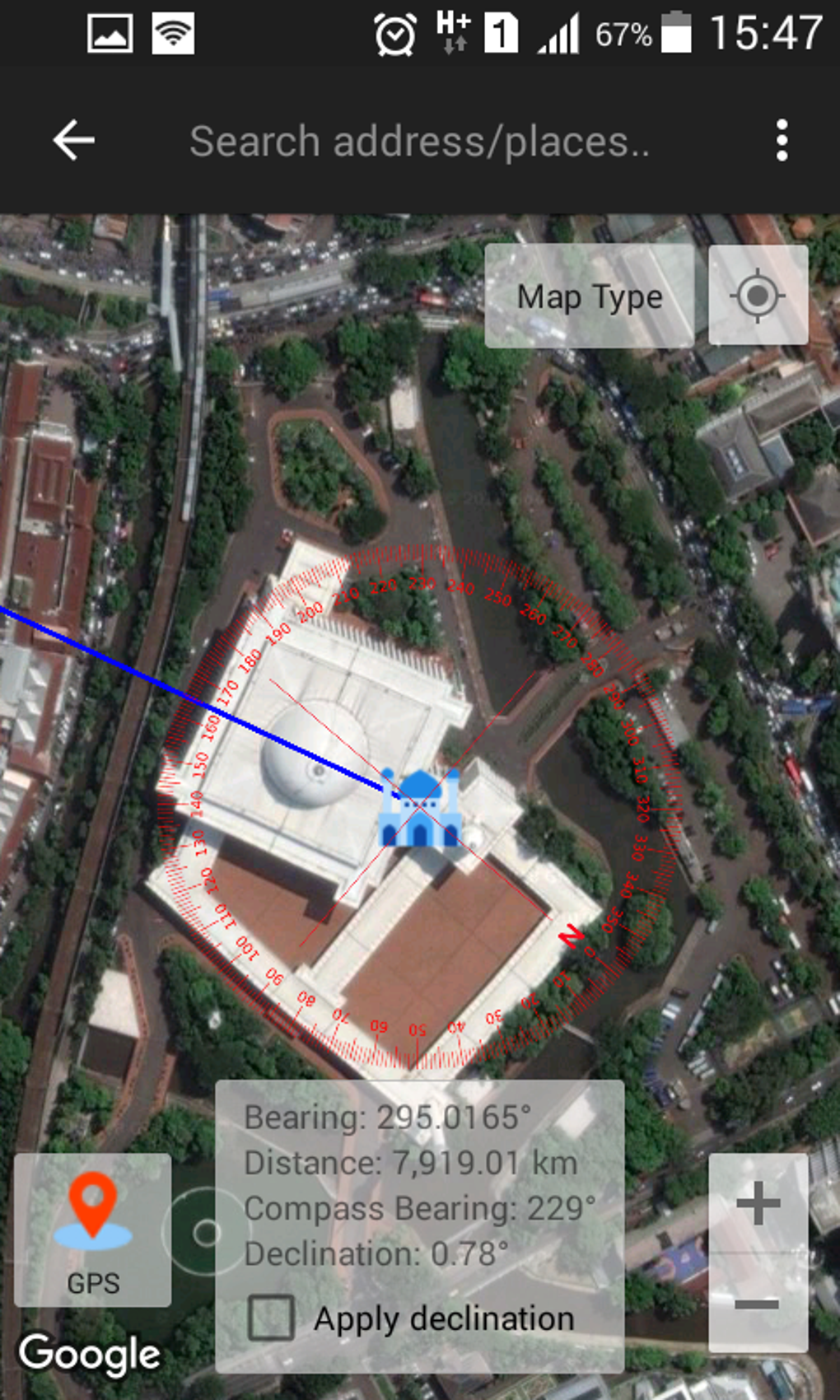Click the Google logo link
Screen dimensions: 840x1400
[x=91, y=1351]
